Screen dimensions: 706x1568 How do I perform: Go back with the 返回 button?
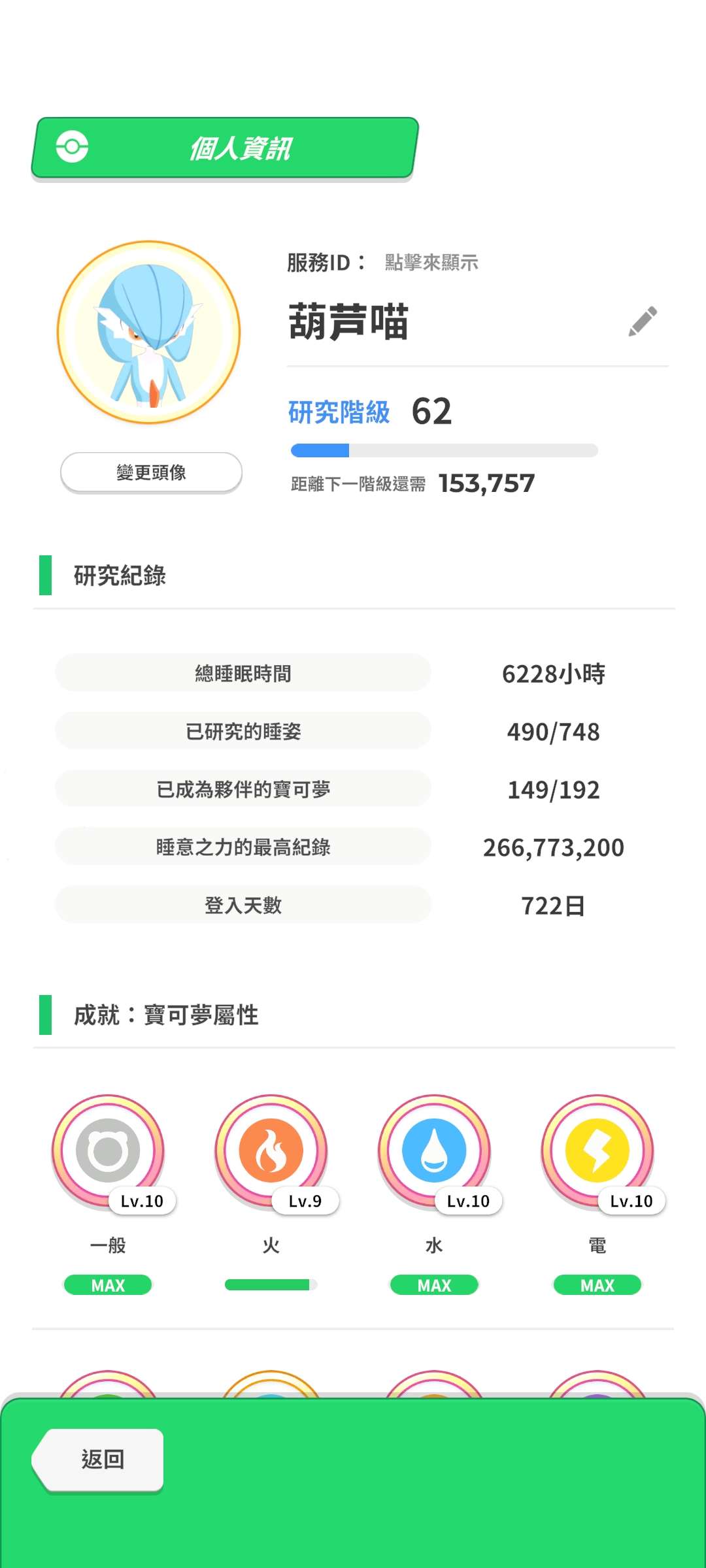coord(101,1460)
